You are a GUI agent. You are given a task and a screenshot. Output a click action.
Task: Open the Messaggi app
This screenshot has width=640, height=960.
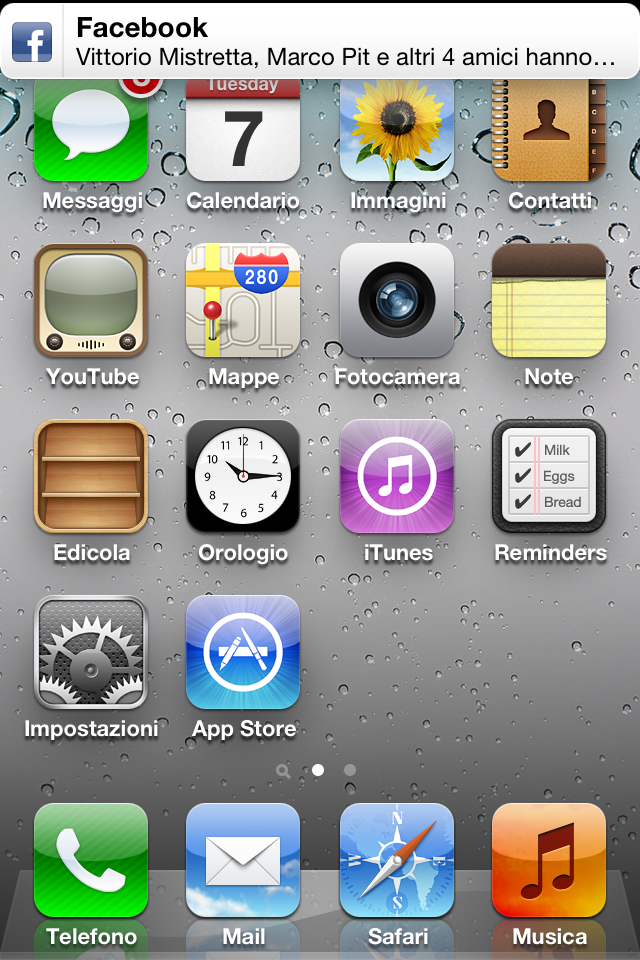pos(91,130)
